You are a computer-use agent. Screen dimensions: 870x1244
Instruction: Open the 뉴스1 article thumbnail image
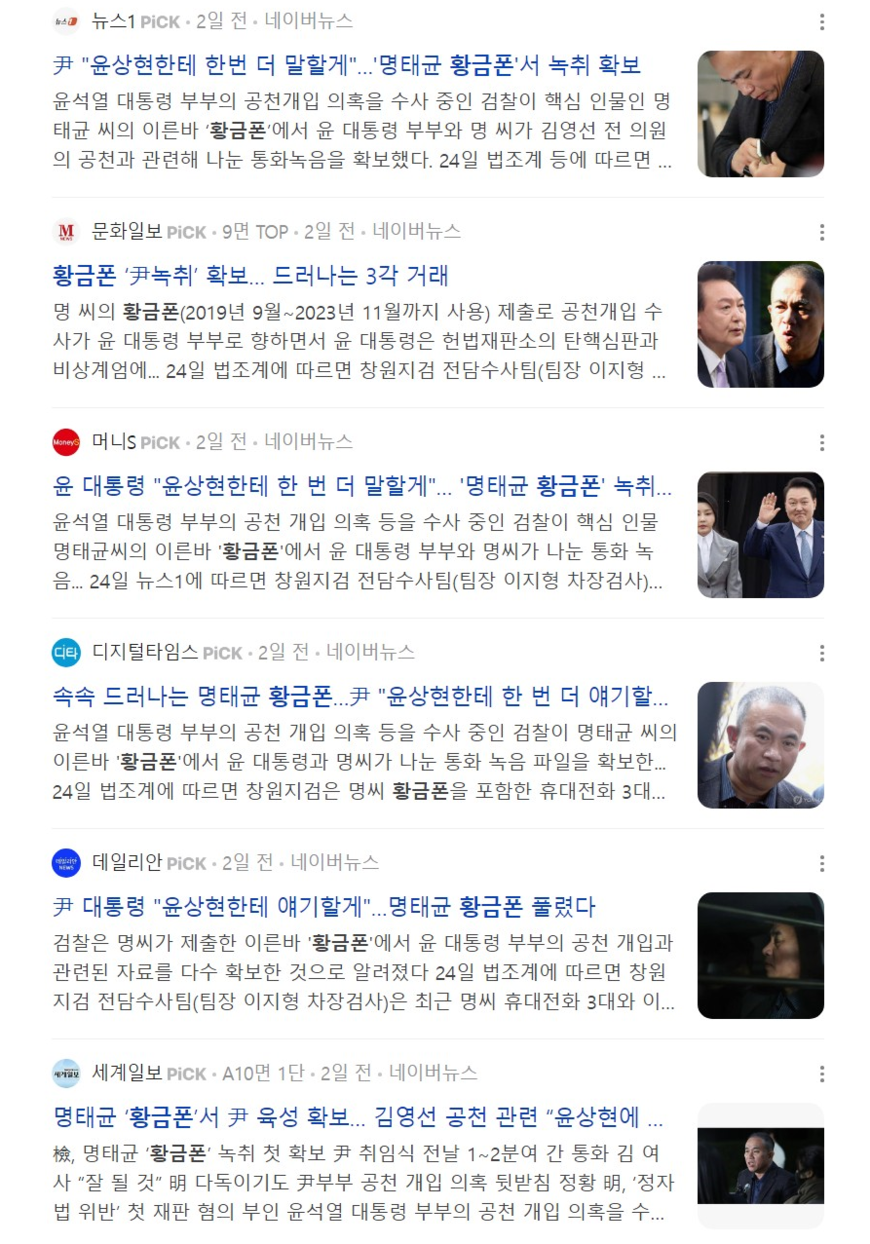point(760,114)
